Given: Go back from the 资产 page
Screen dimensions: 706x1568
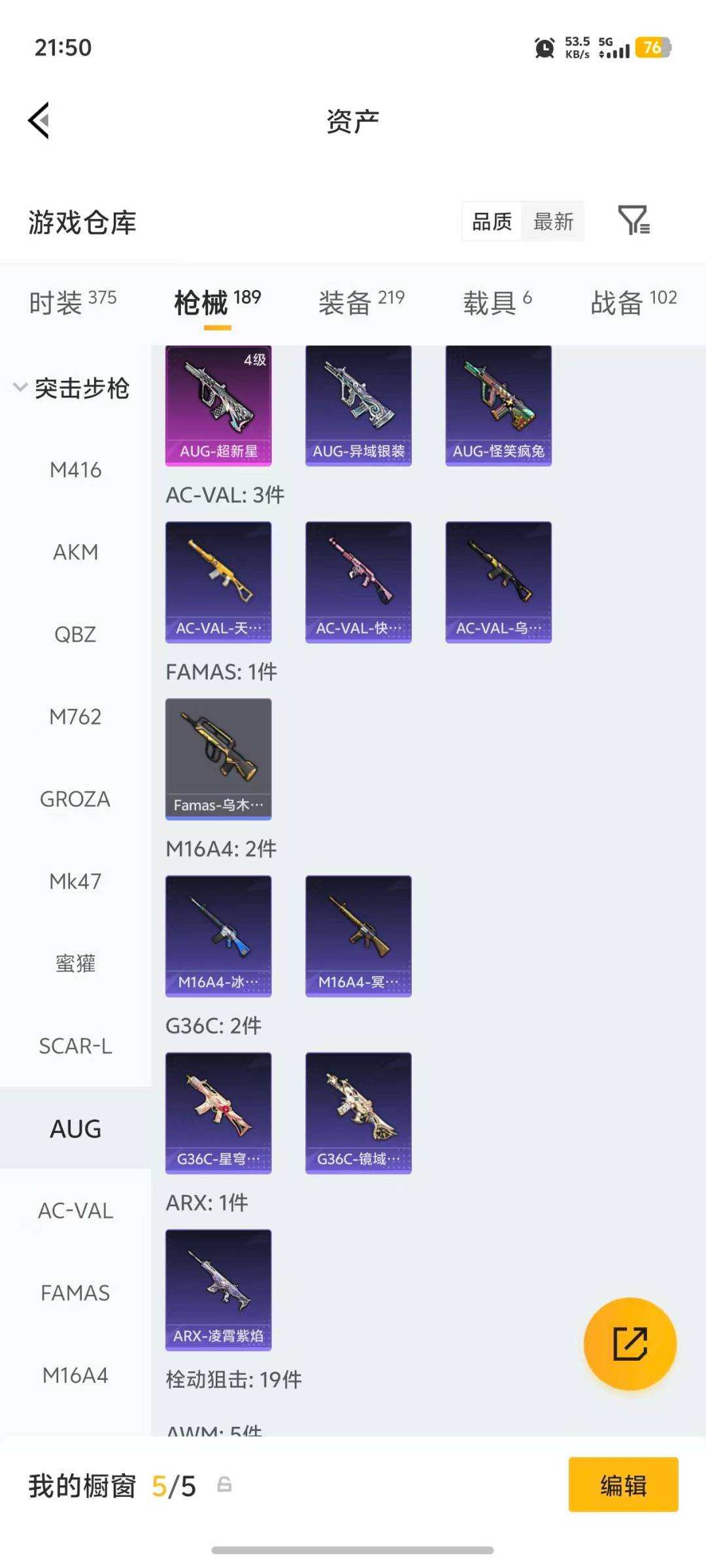Looking at the screenshot, I should click(x=39, y=120).
